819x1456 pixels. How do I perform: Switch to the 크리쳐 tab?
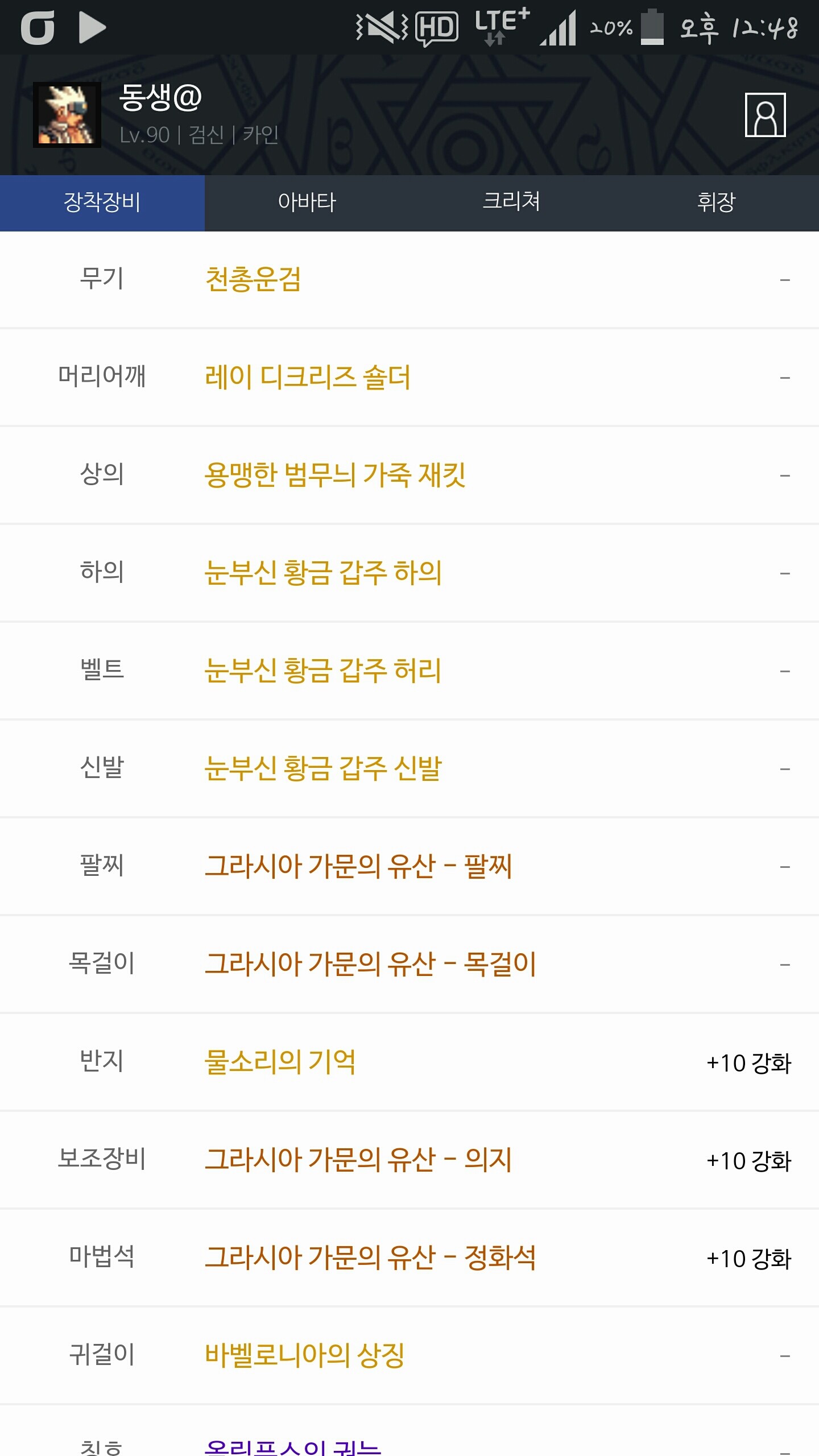(511, 202)
